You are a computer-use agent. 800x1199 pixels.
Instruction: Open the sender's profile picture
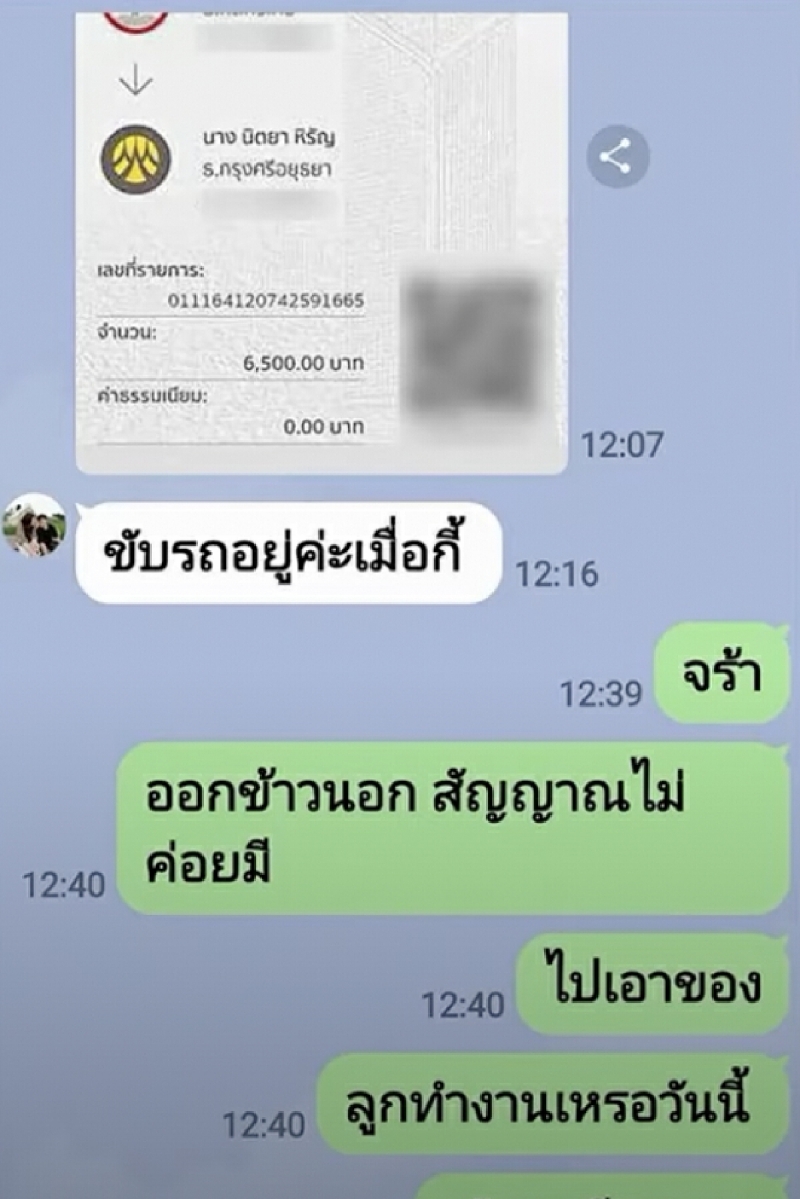point(35,525)
